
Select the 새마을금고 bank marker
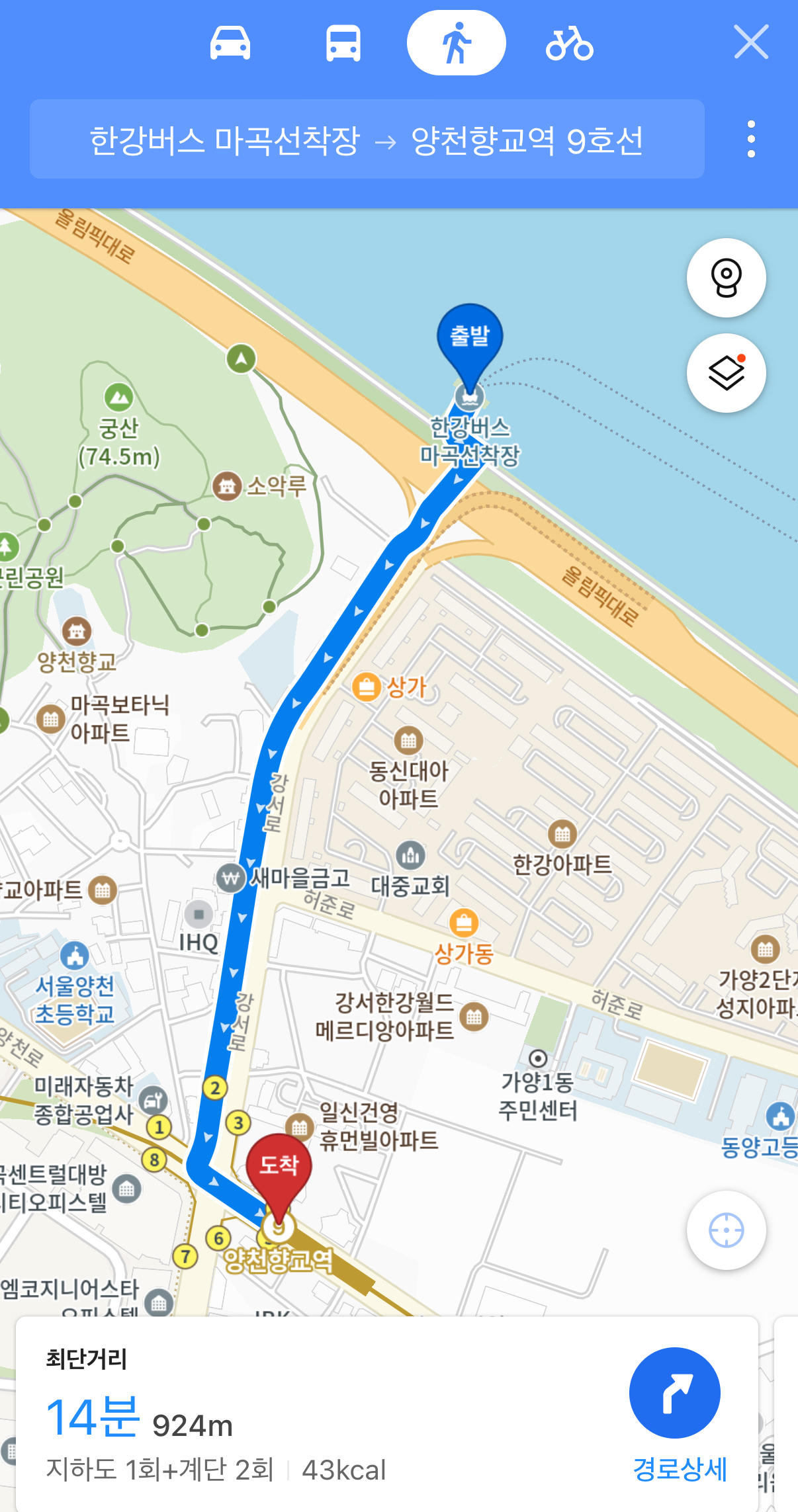click(x=230, y=878)
